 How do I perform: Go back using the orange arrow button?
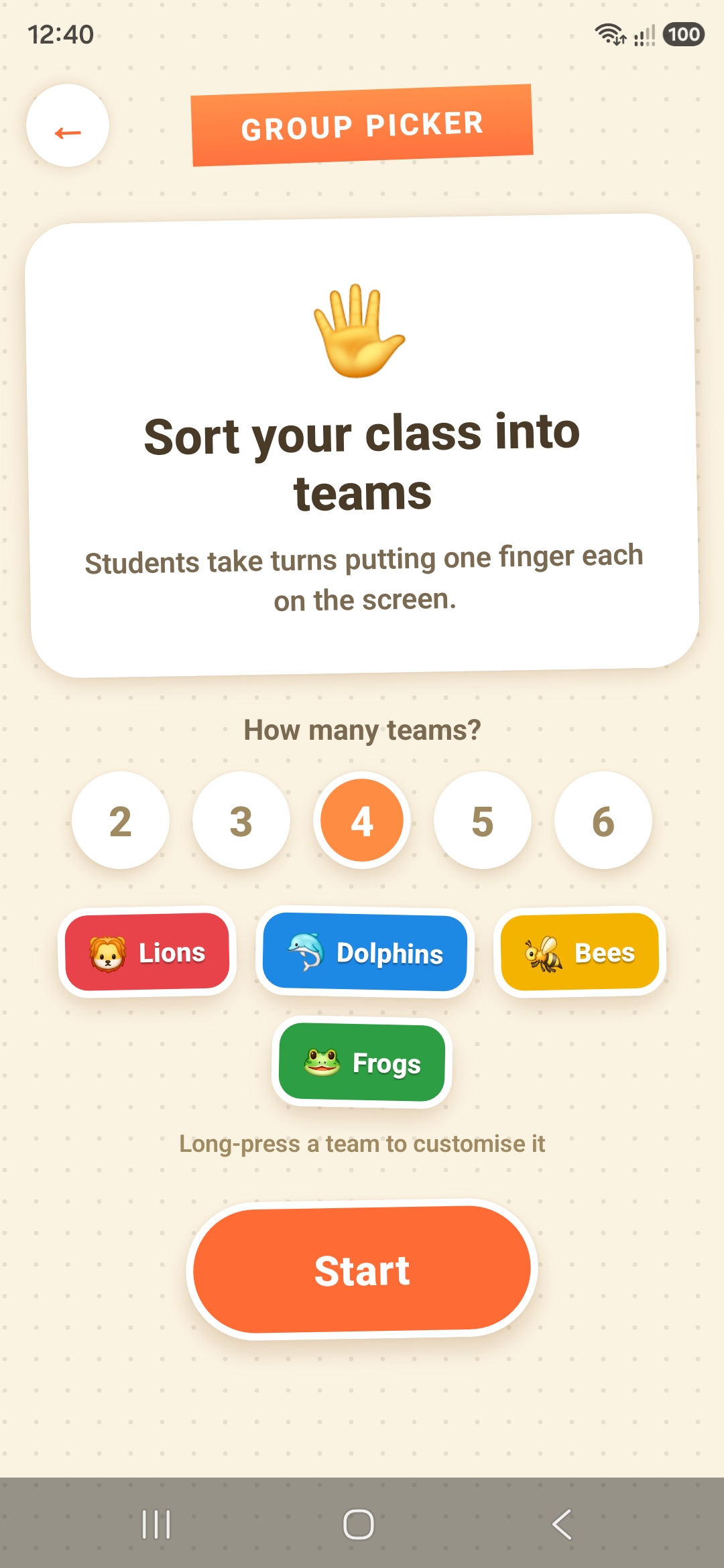click(x=68, y=126)
